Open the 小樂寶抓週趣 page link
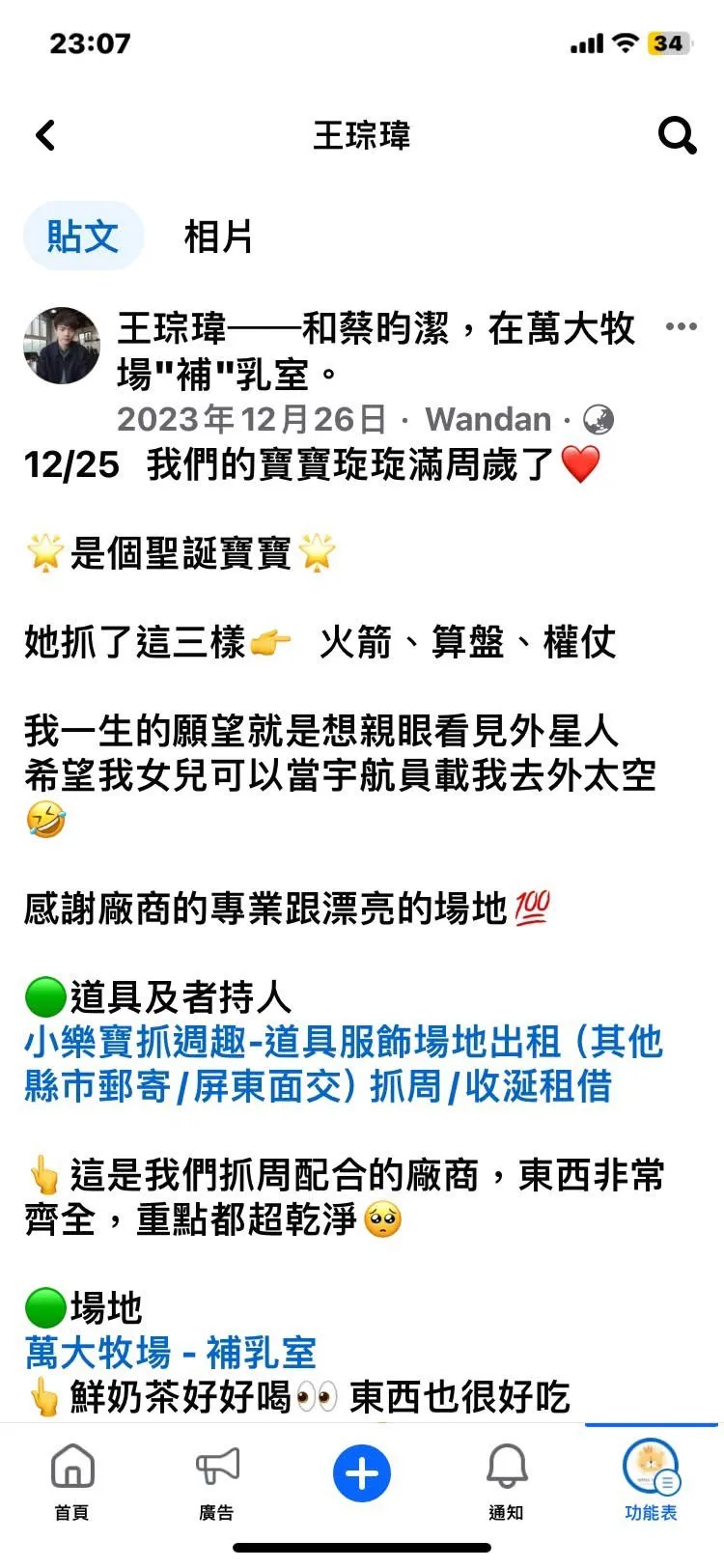Image resolution: width=724 pixels, height=1568 pixels. click(x=344, y=1064)
